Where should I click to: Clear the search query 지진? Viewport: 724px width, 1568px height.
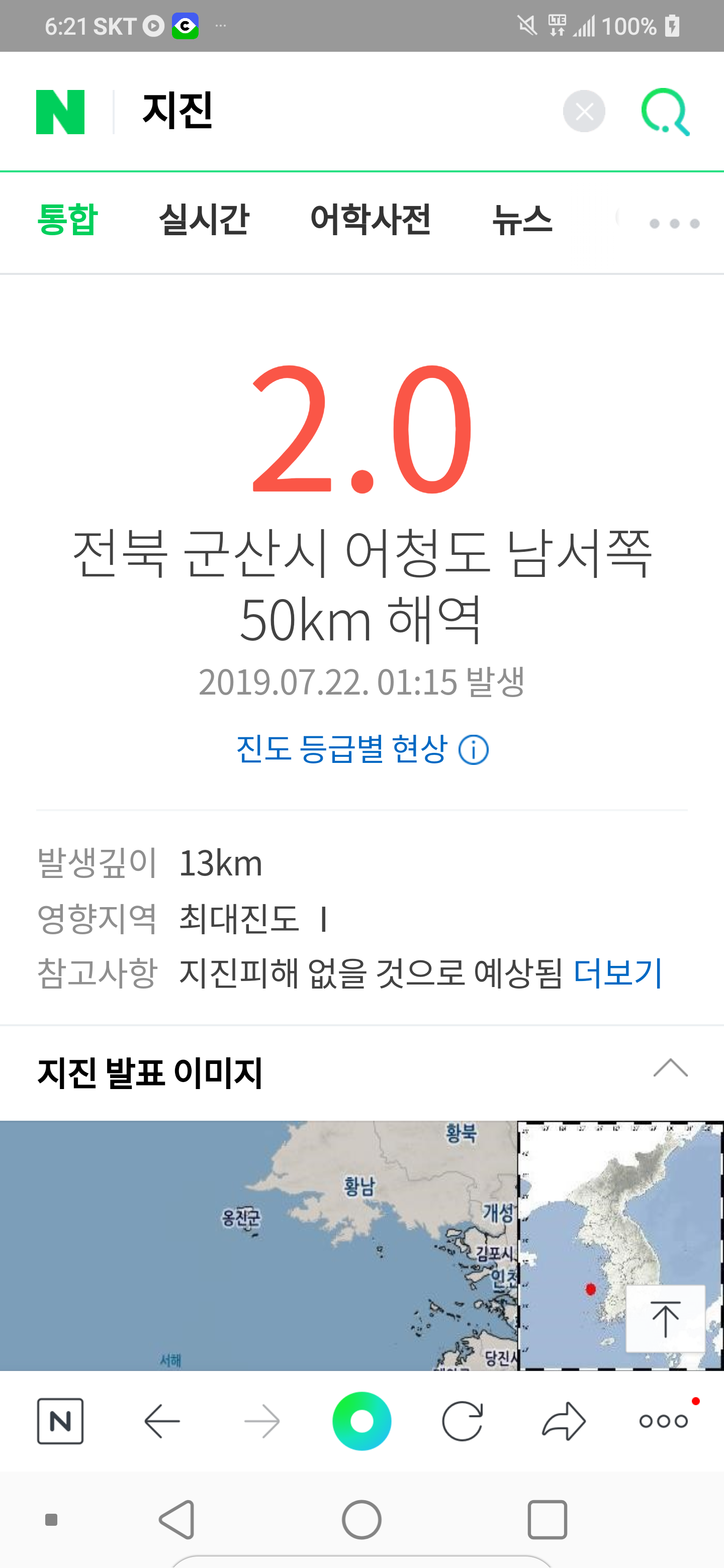pyautogui.click(x=584, y=112)
